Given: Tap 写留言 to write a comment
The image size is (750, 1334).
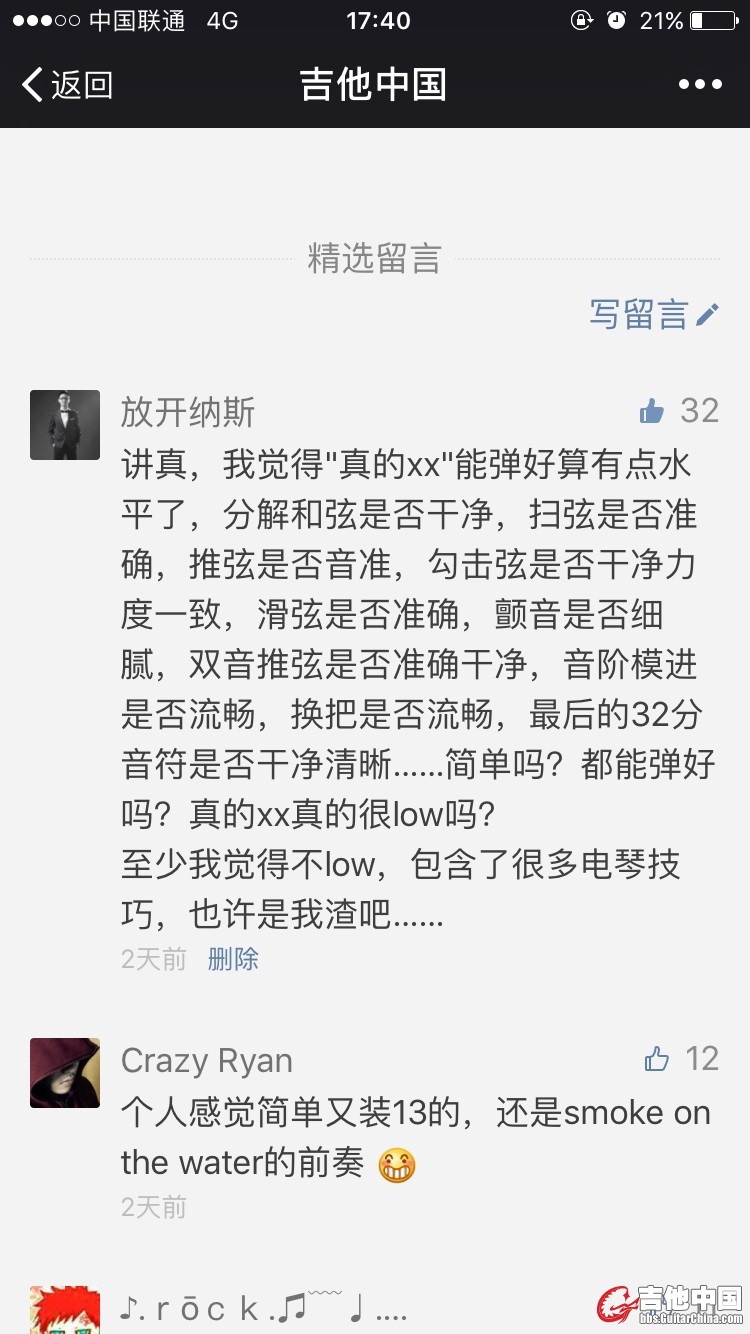Looking at the screenshot, I should coord(654,314).
